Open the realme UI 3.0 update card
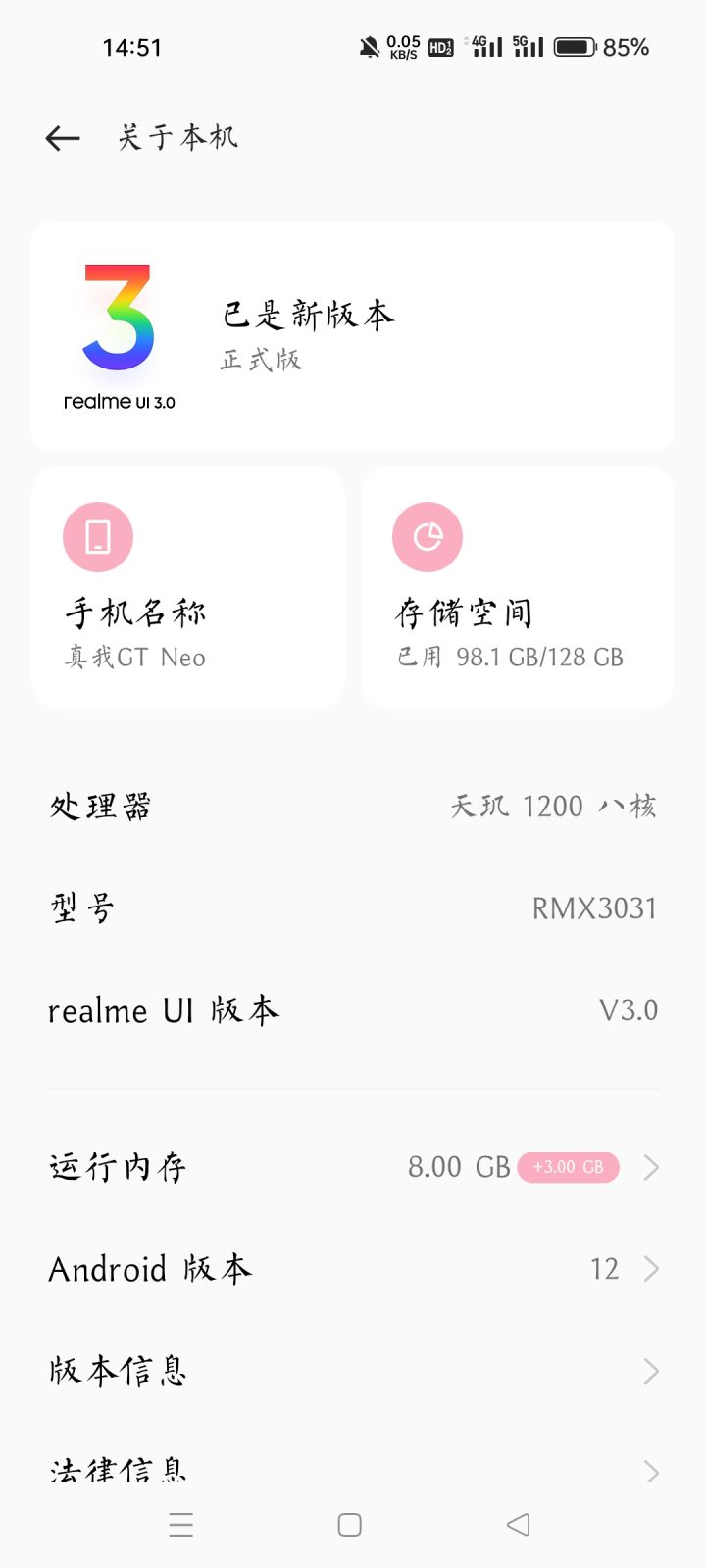 [x=352, y=335]
